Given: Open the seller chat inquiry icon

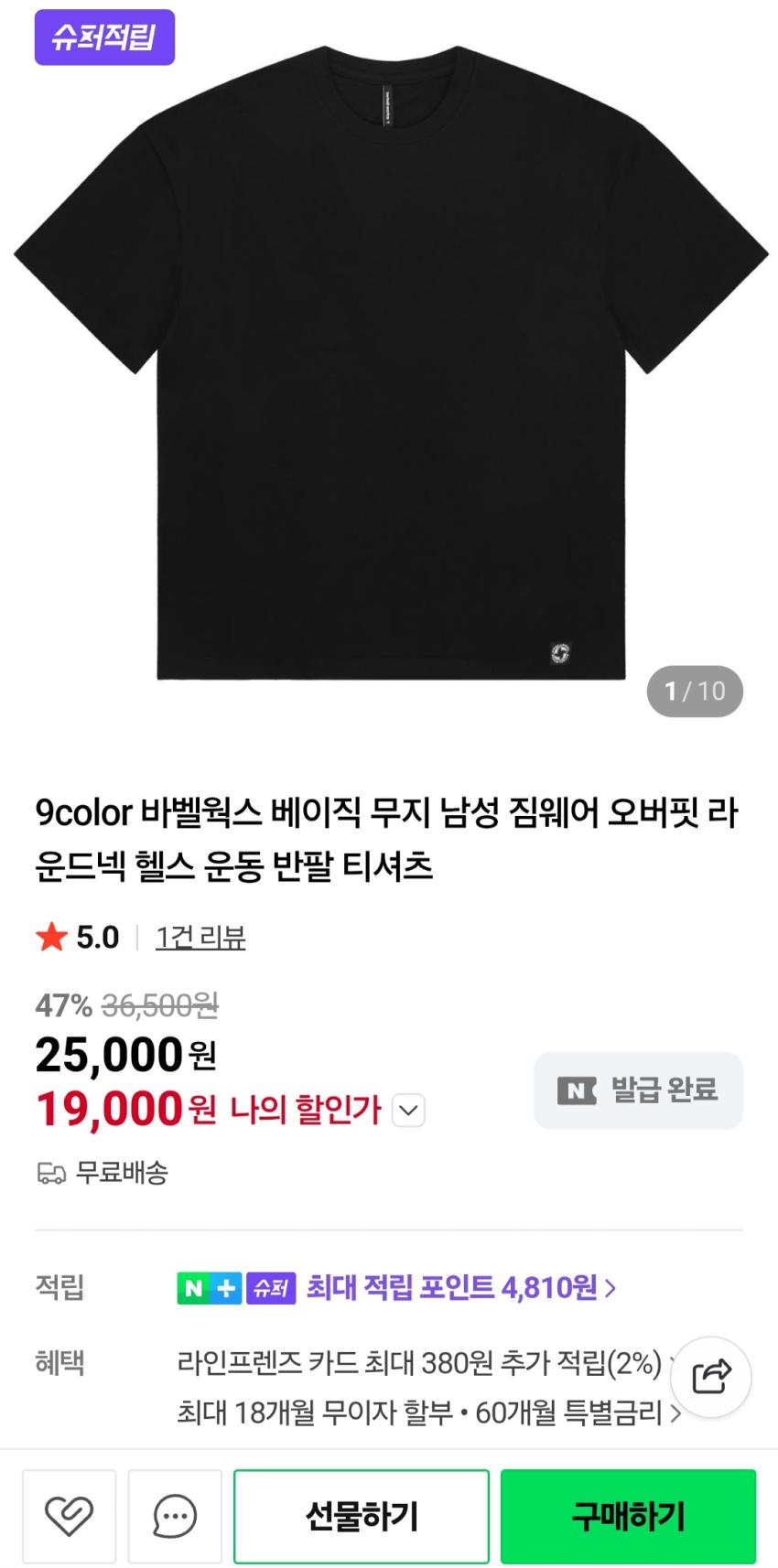Looking at the screenshot, I should (x=175, y=1516).
